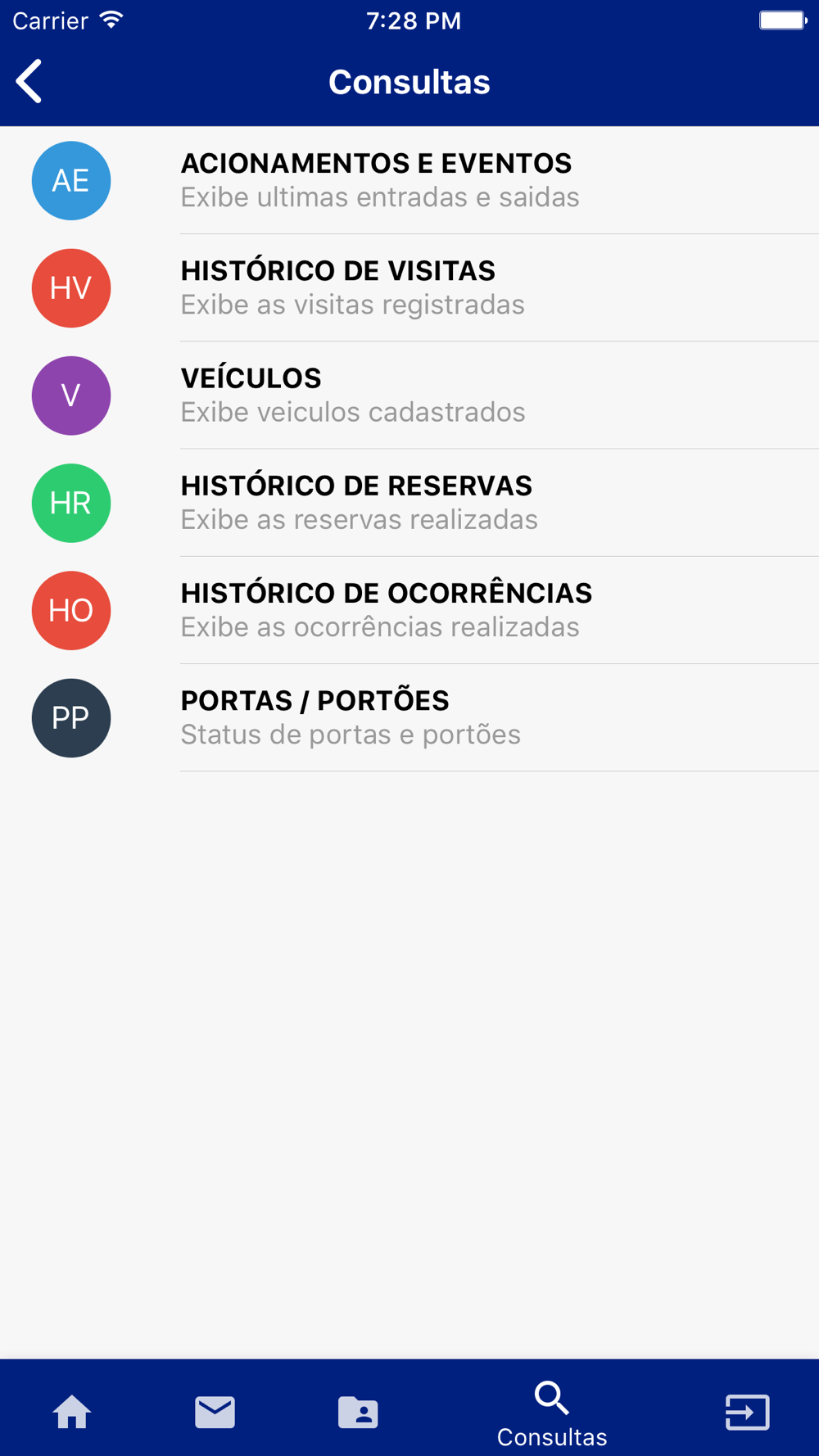Check Portas / Portões status
Viewport: 819px width, 1456px height.
[409, 717]
